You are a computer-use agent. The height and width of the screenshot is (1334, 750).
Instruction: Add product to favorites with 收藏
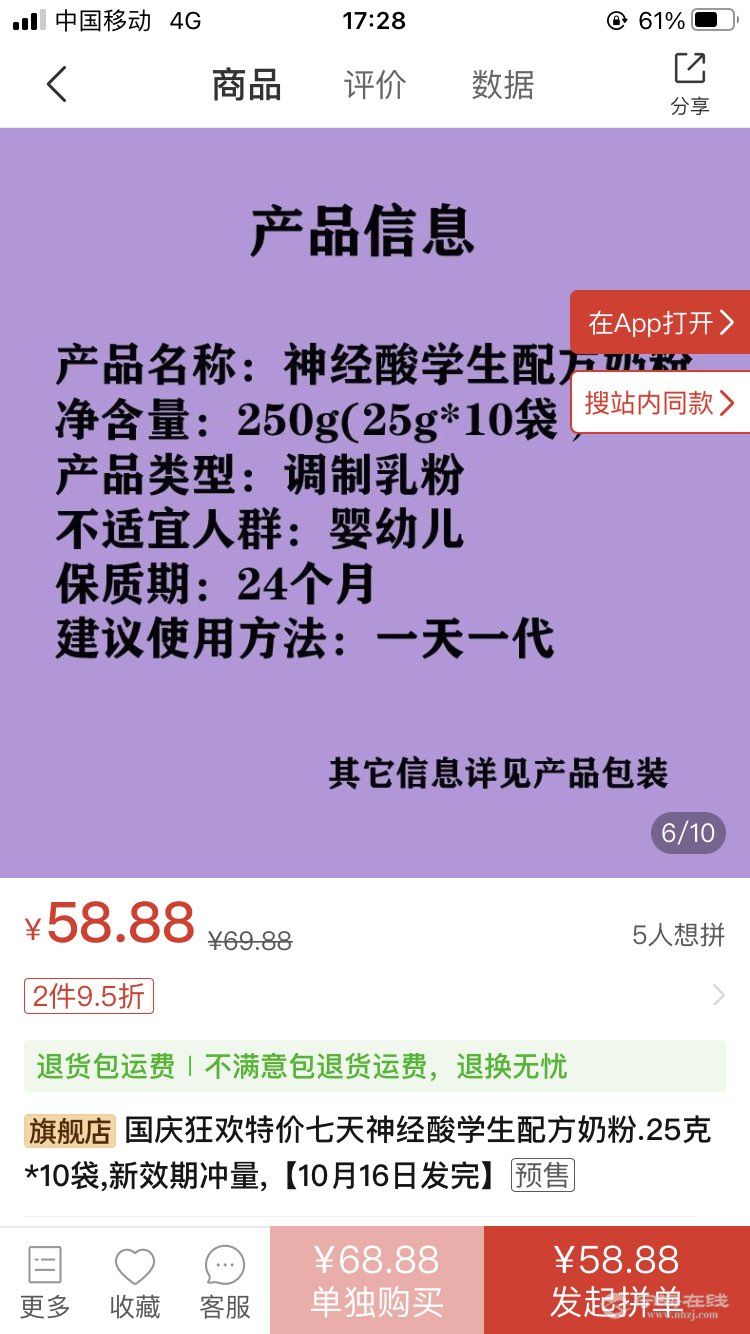coord(135,1281)
